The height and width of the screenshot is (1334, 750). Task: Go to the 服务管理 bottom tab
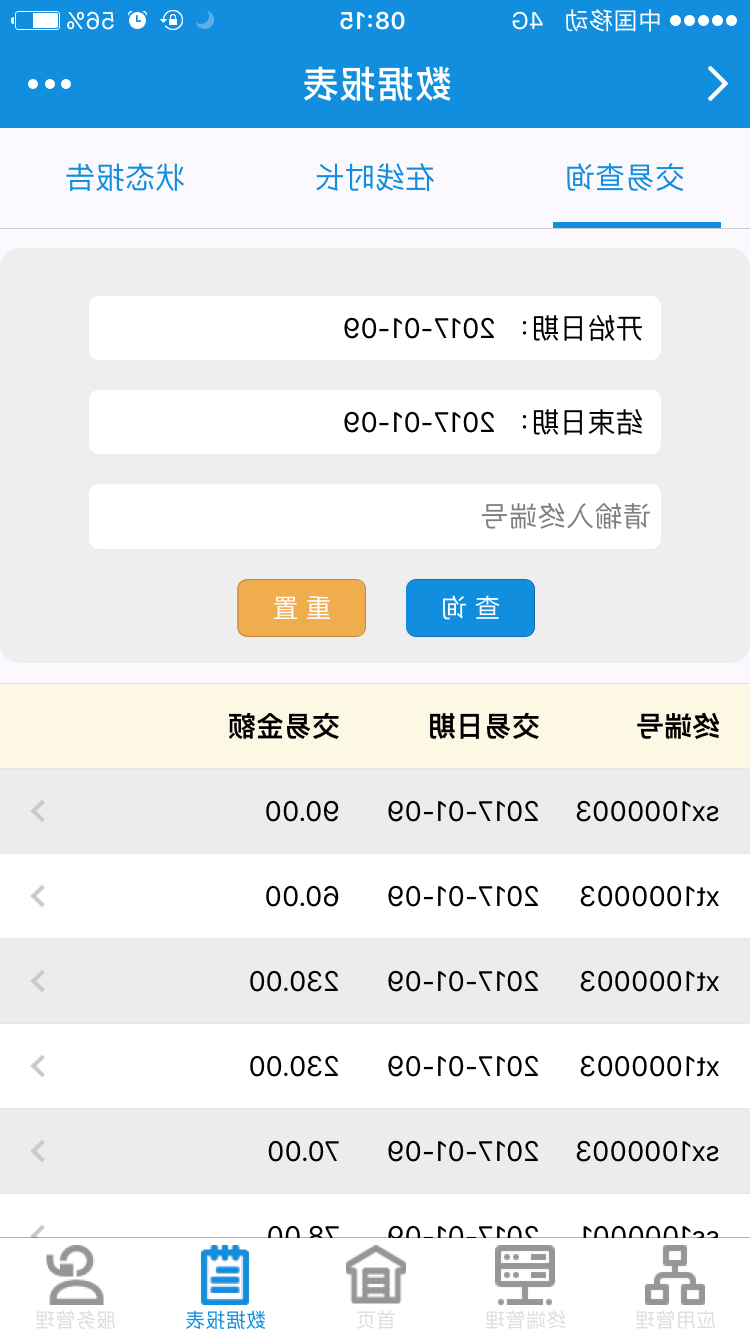pyautogui.click(x=75, y=1287)
